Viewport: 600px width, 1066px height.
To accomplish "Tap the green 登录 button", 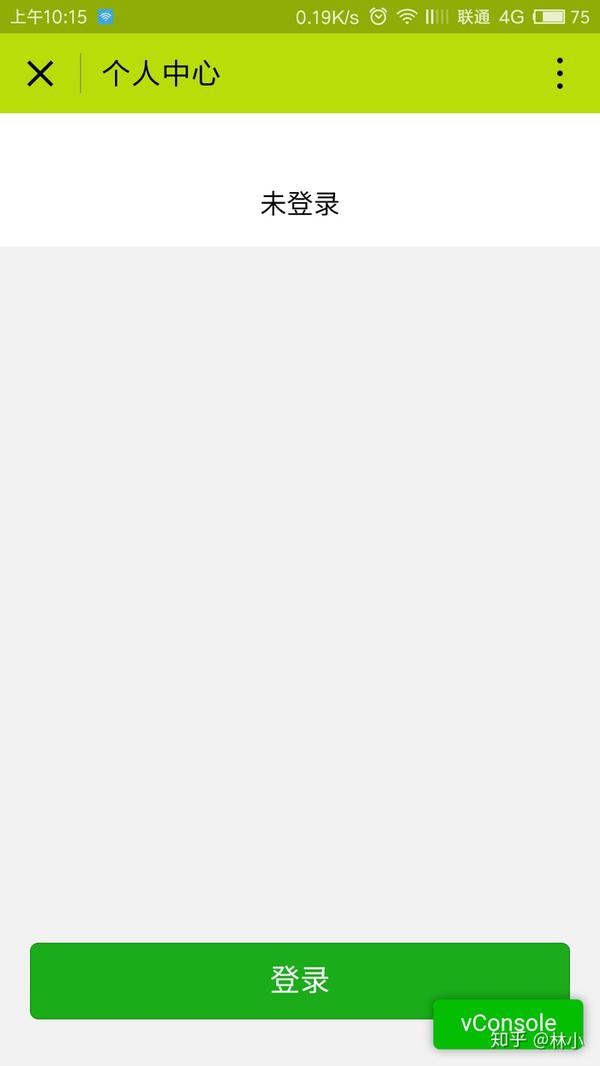I will [x=300, y=980].
